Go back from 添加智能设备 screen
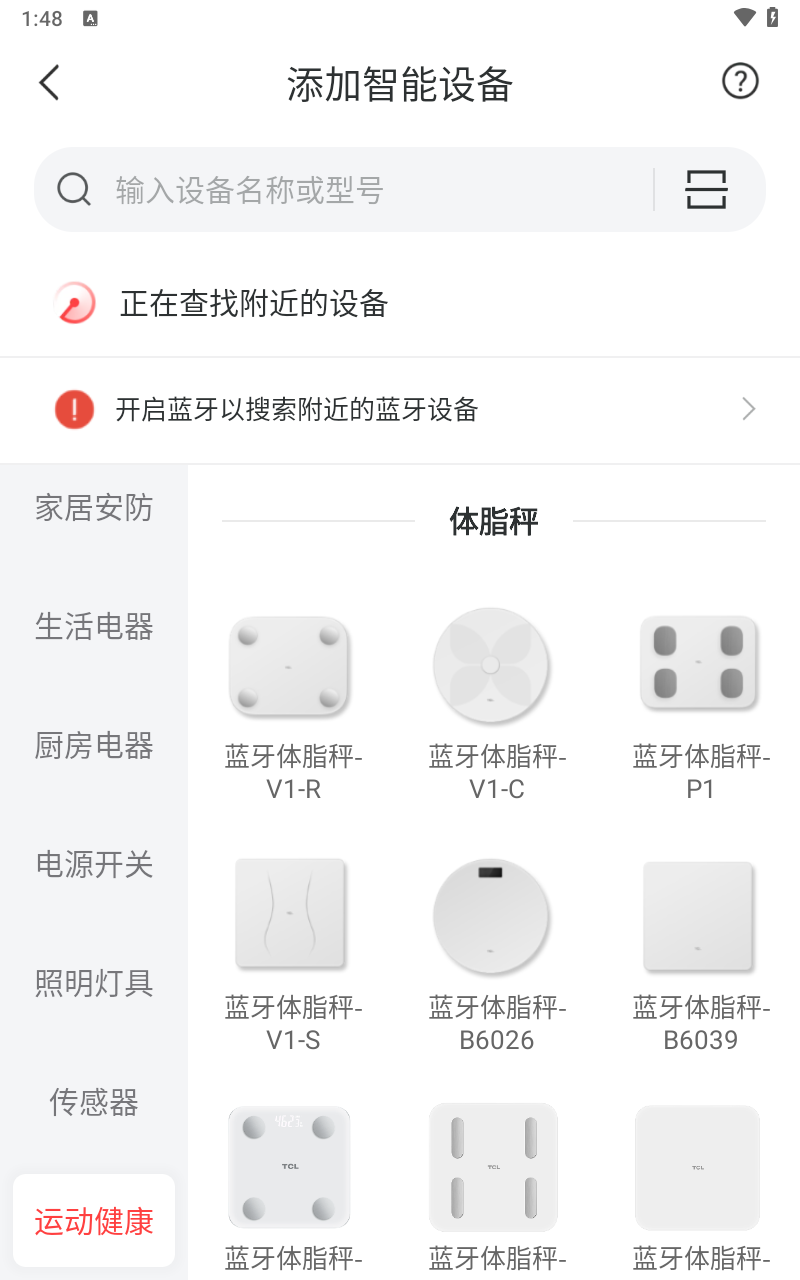 (x=49, y=83)
